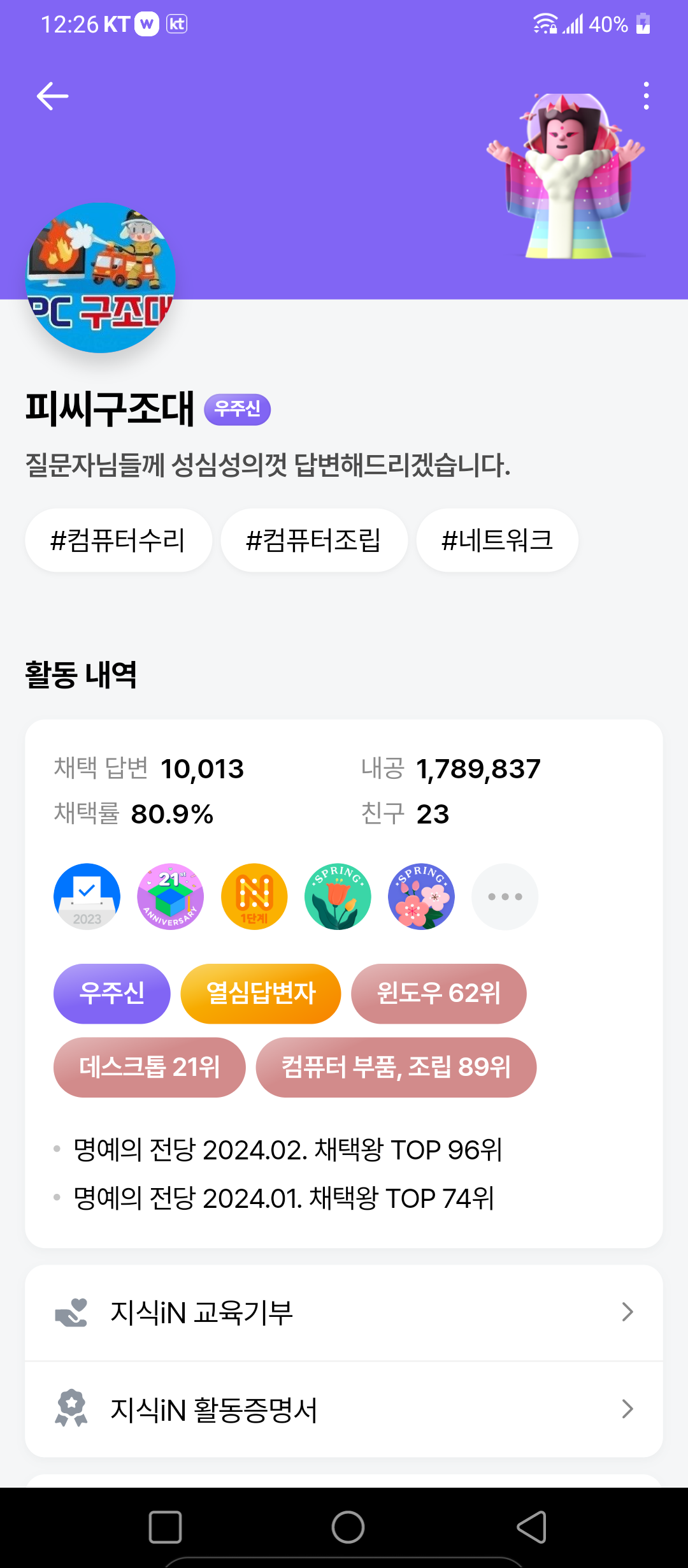Image resolution: width=688 pixels, height=1568 pixels.
Task: Open the 지식iN 교육기부 row
Action: coord(344,1312)
